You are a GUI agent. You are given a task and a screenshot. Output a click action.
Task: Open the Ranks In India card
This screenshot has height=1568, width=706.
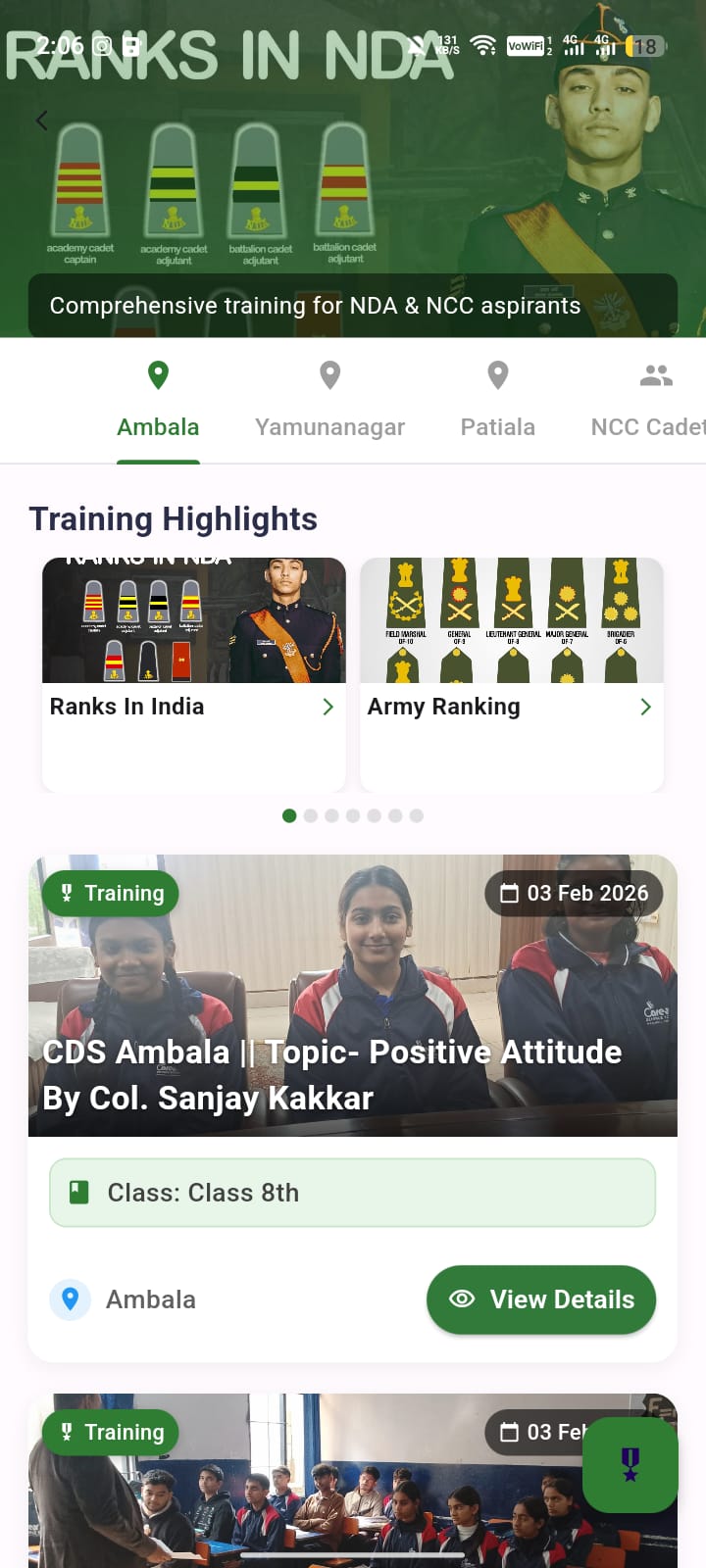point(193,674)
